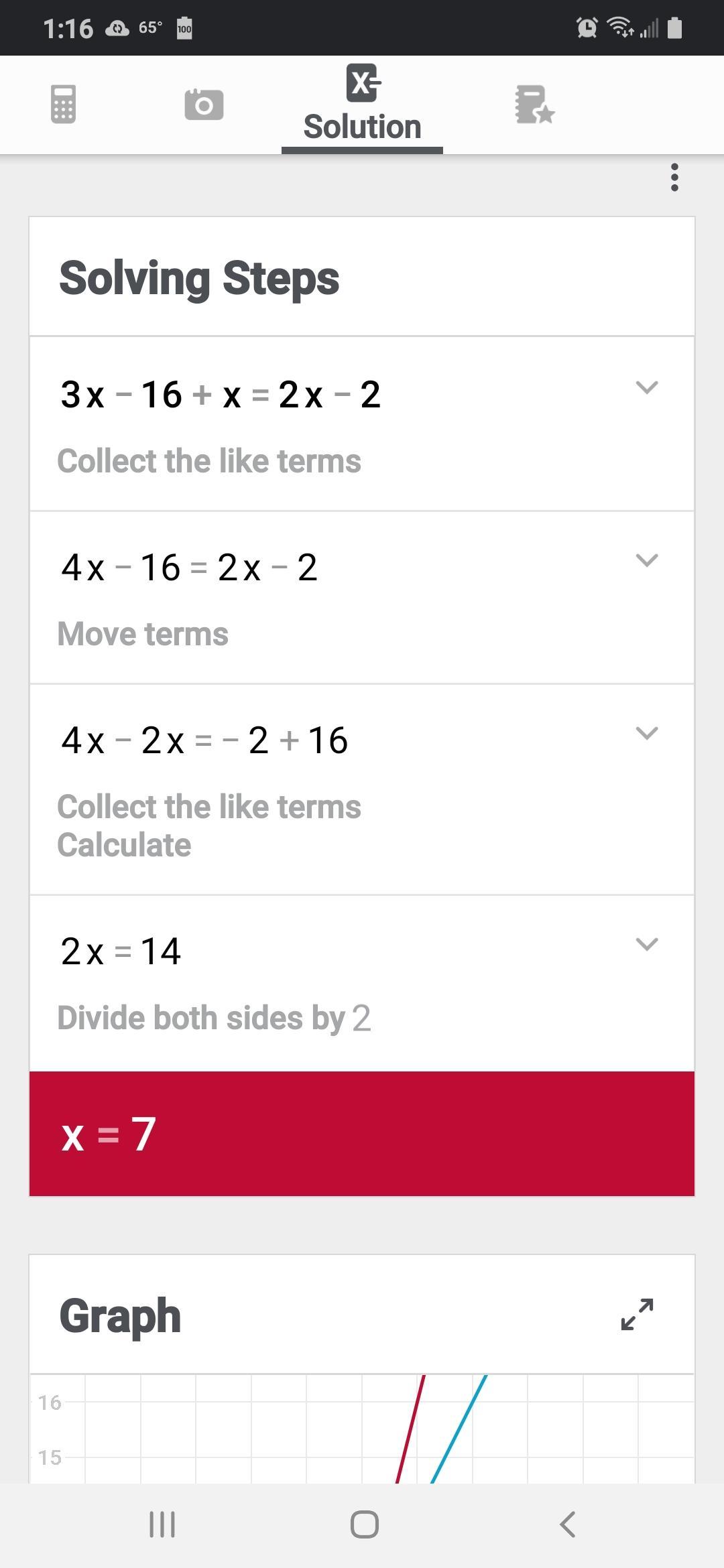Image resolution: width=724 pixels, height=1568 pixels.
Task: Open the saved notebook tab
Action: coord(534,105)
